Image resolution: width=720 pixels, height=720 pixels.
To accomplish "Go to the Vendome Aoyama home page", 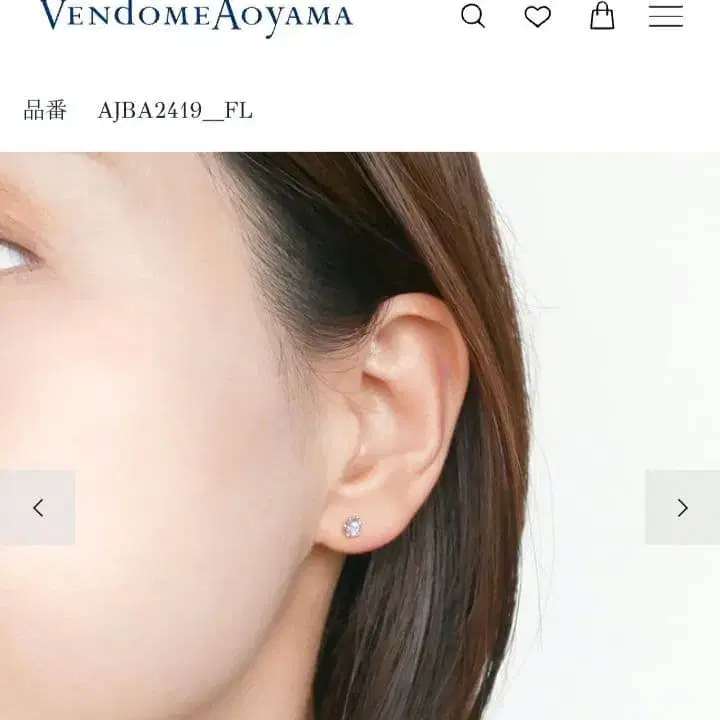I will coord(197,17).
